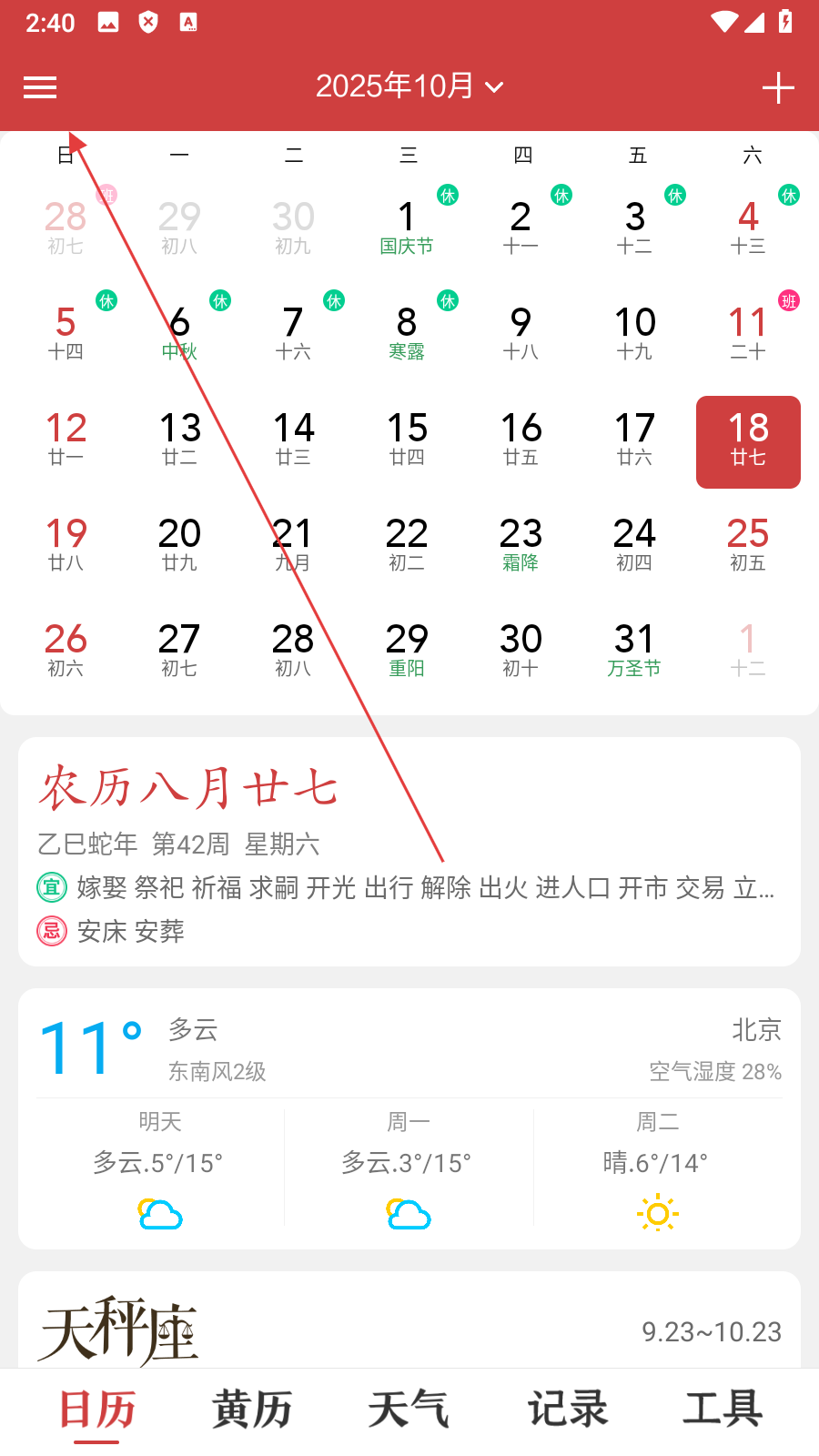Go to the 记录 tab

pyautogui.click(x=568, y=1410)
